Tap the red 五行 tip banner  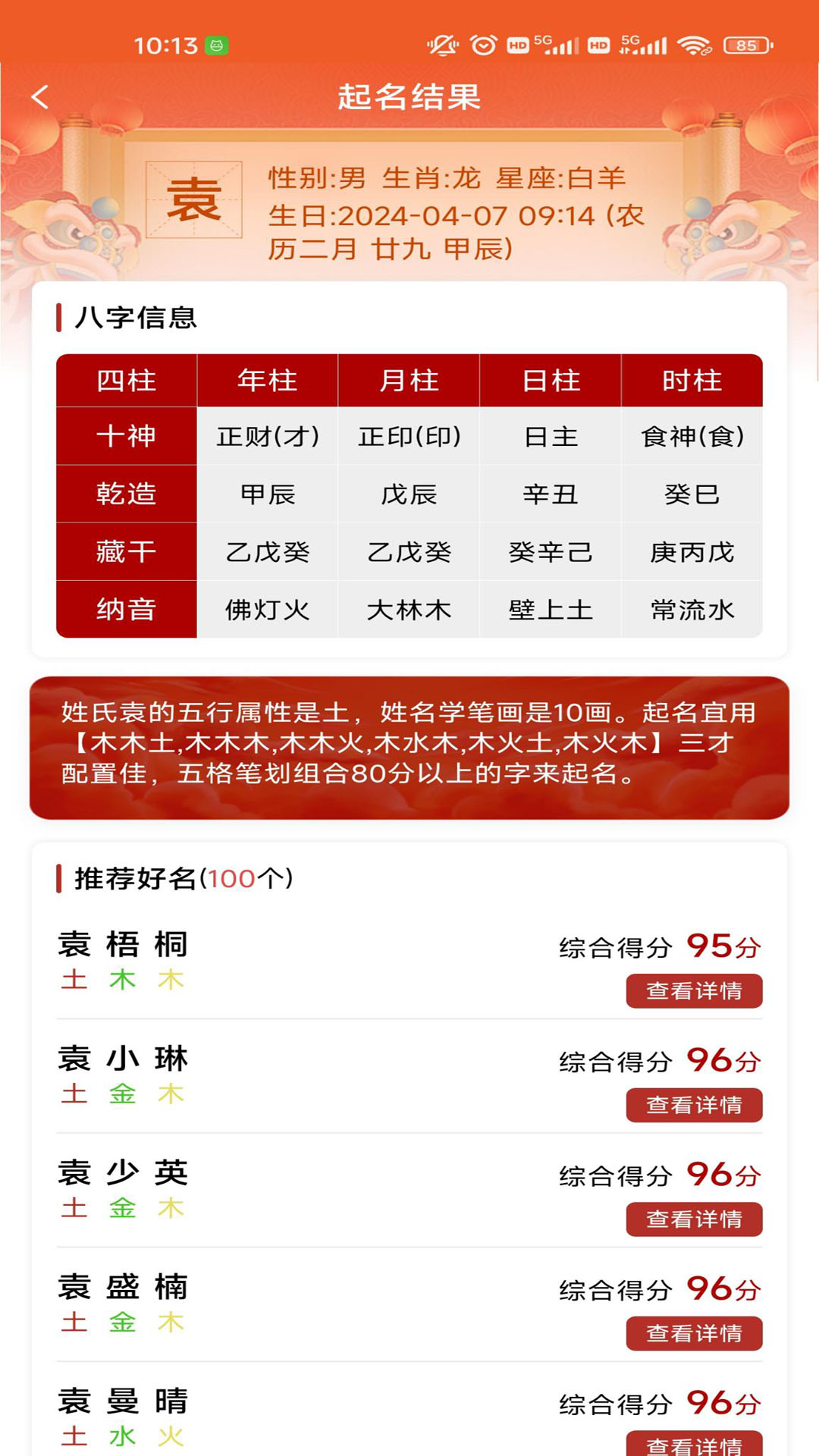tap(409, 747)
